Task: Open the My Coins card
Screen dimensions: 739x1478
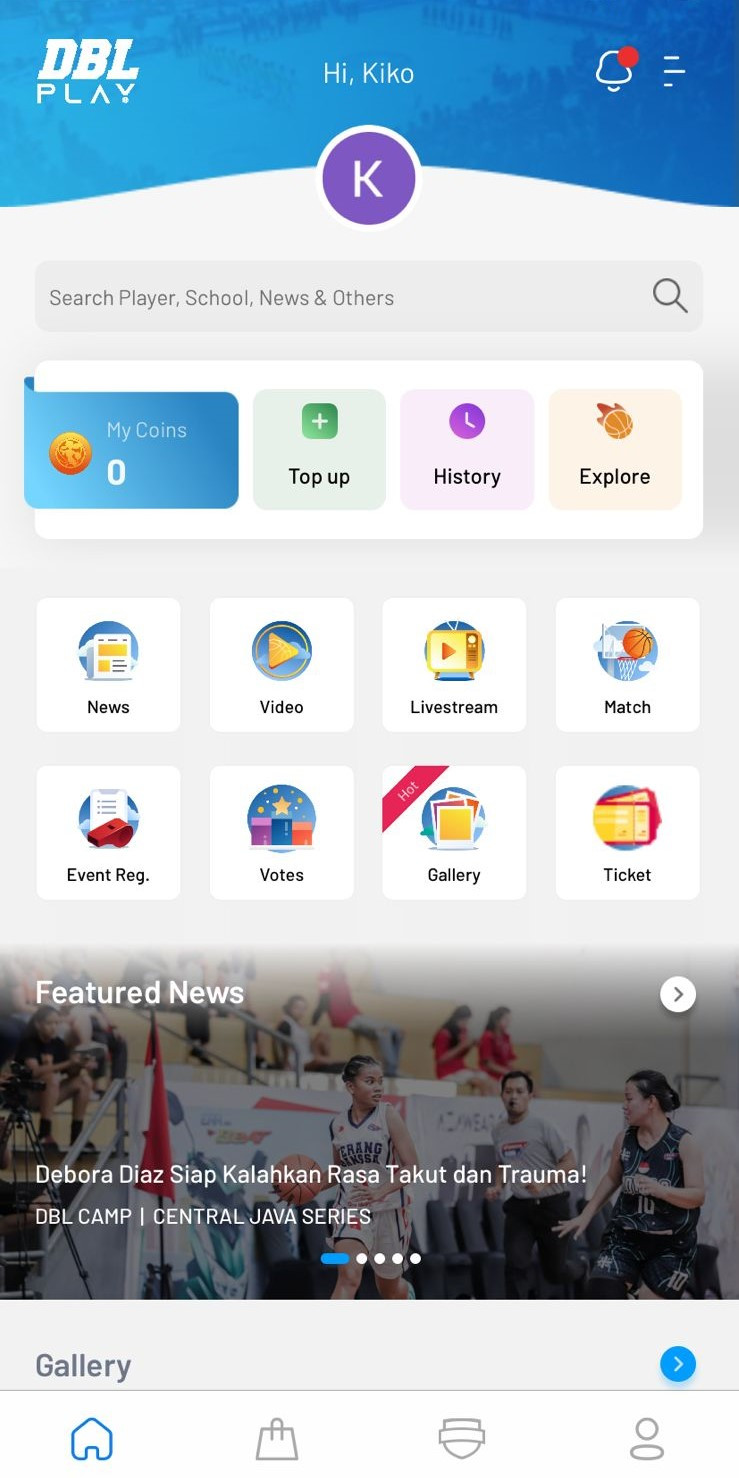Action: [132, 451]
